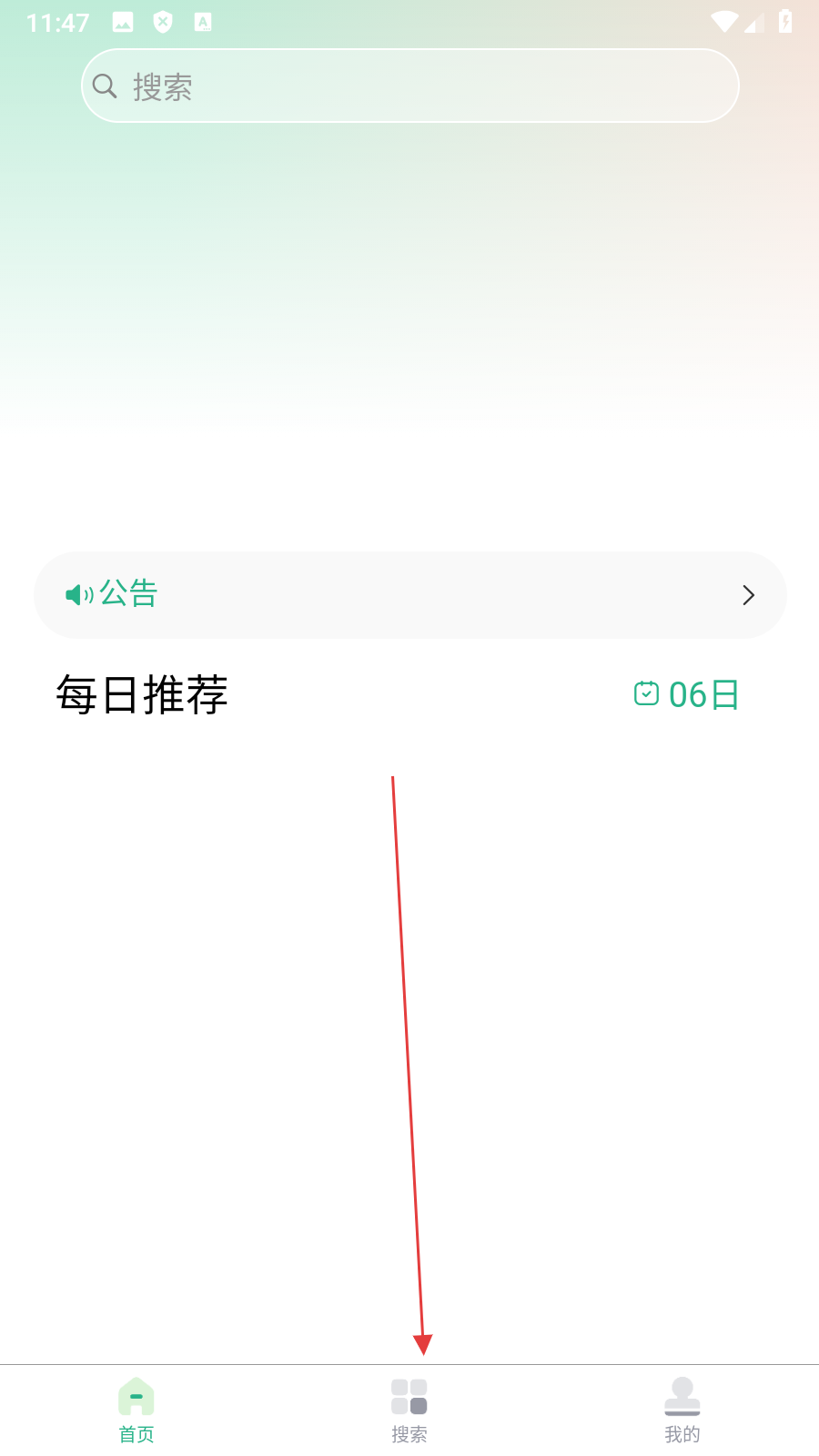Go to the 我的 profile tab
The width and height of the screenshot is (819, 1456).
point(682,1410)
